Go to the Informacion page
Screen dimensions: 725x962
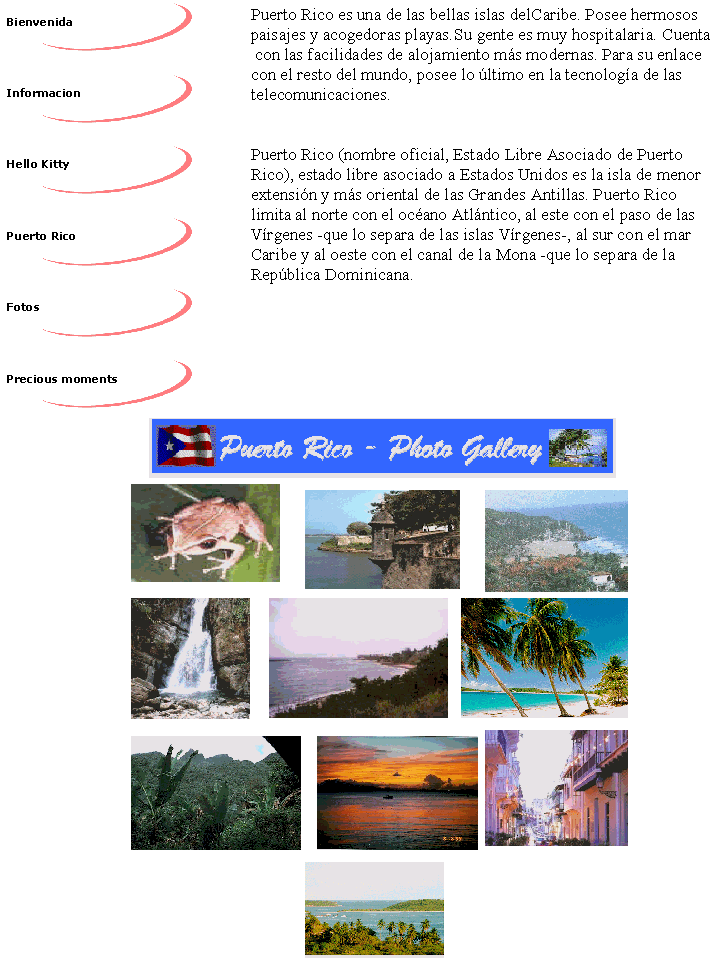coord(43,93)
